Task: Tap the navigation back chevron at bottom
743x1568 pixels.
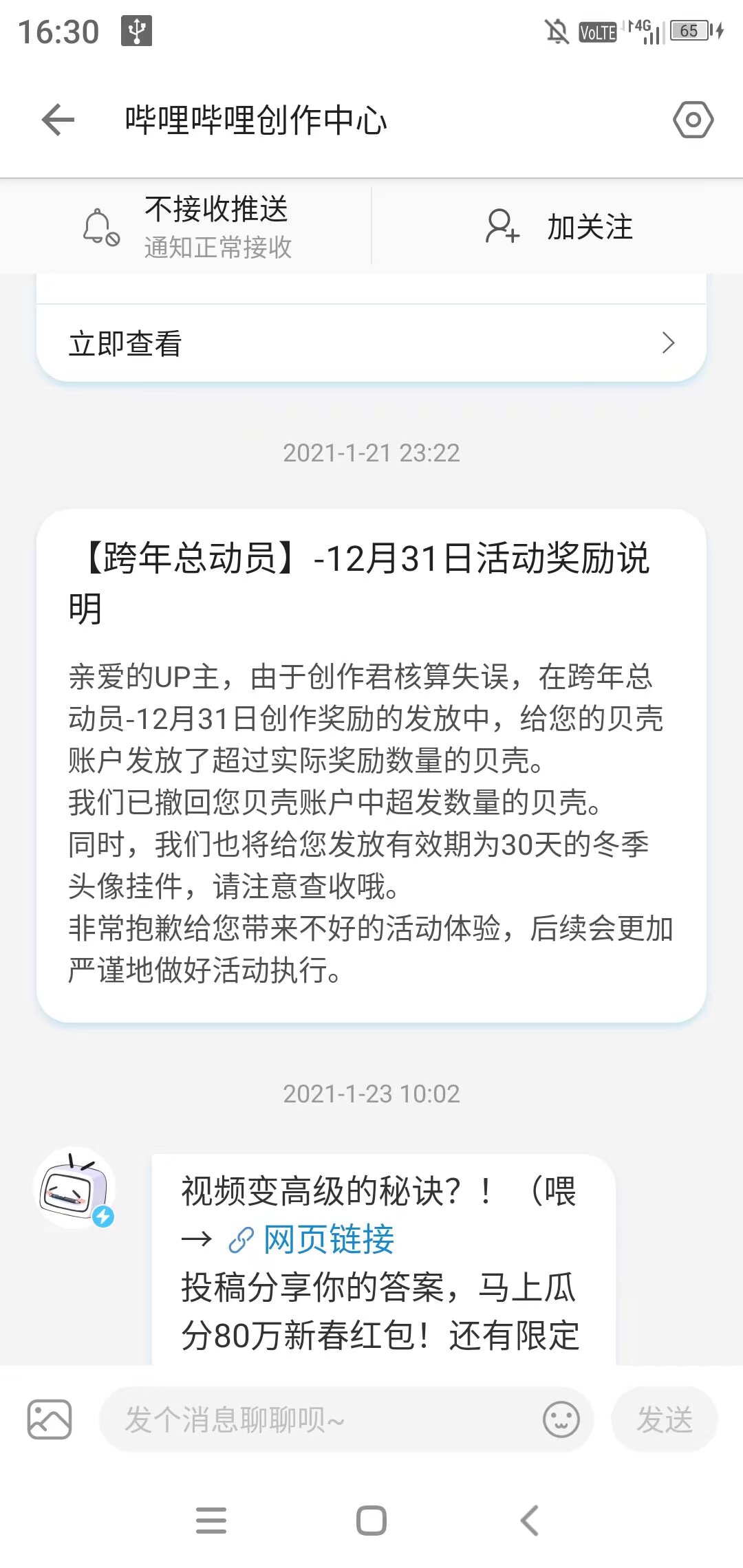Action: pos(529,1520)
